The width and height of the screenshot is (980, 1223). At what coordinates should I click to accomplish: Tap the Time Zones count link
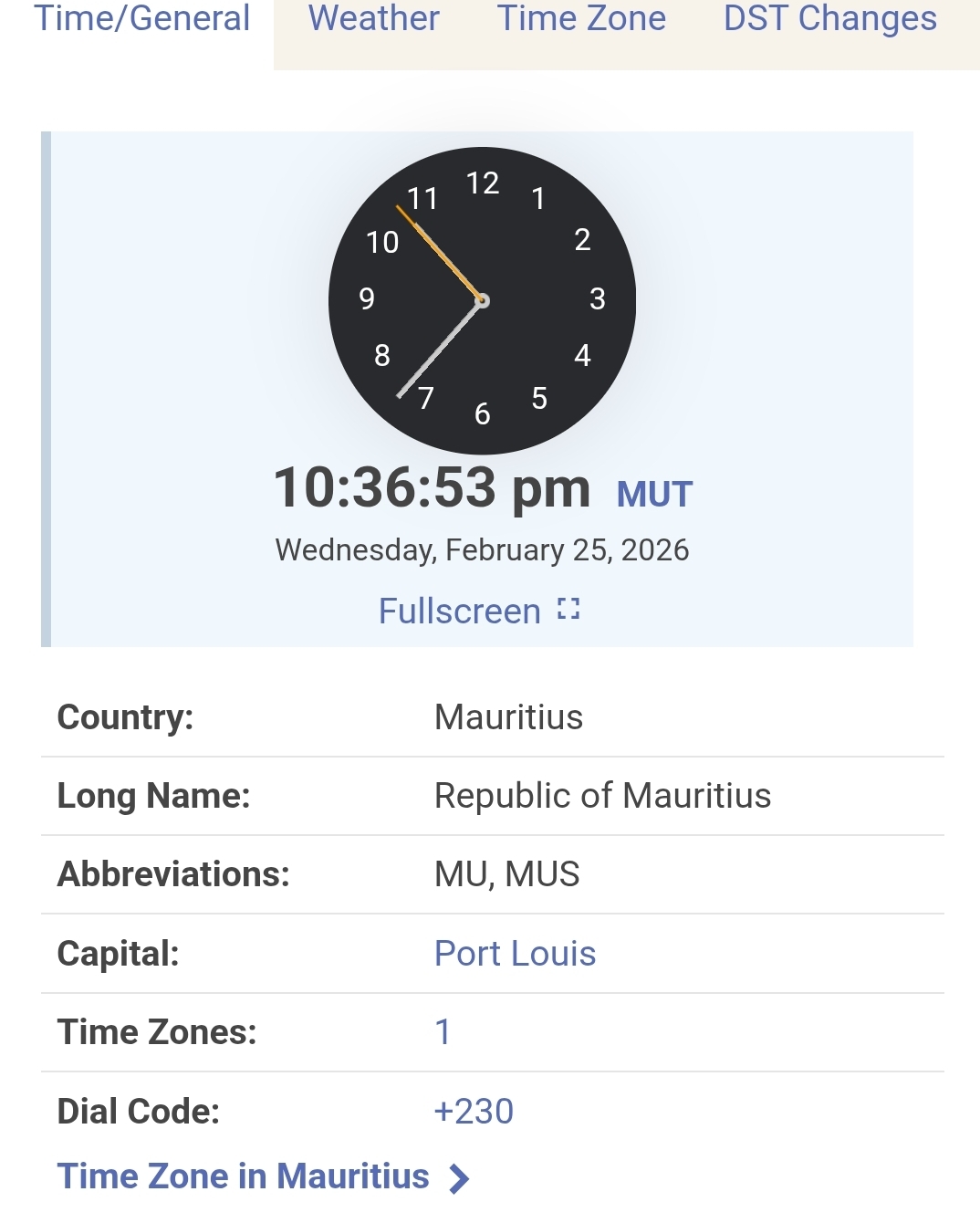tap(443, 1032)
